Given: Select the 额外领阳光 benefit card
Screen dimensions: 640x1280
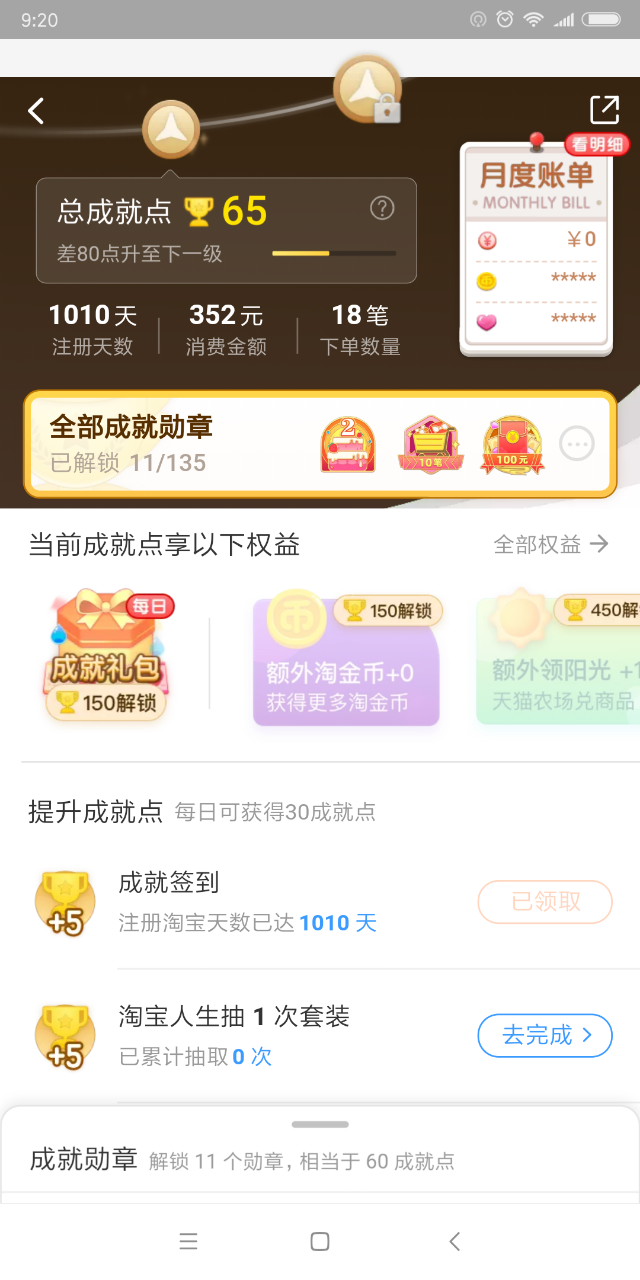Looking at the screenshot, I should (560, 660).
